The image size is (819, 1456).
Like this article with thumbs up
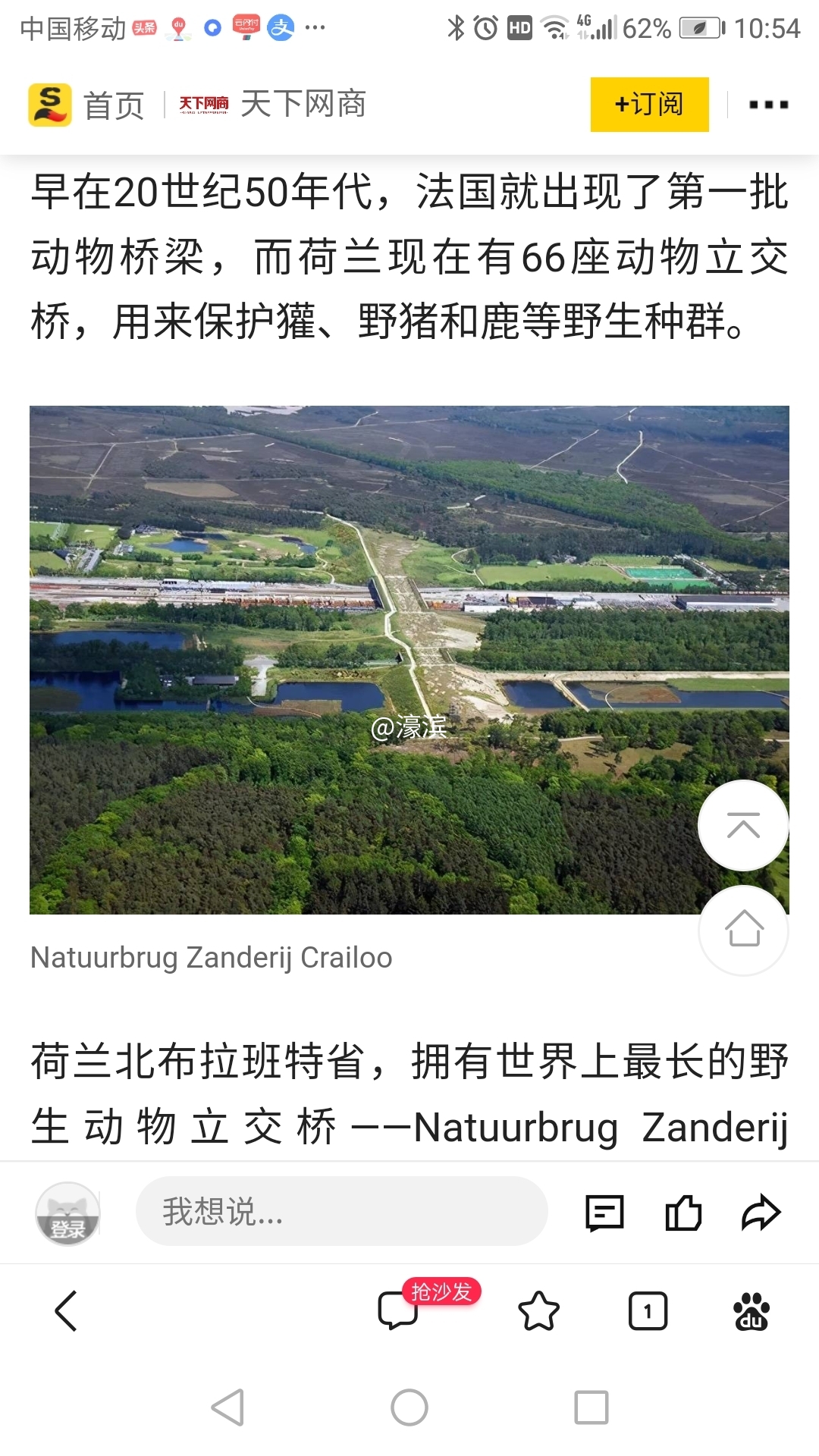[683, 1213]
